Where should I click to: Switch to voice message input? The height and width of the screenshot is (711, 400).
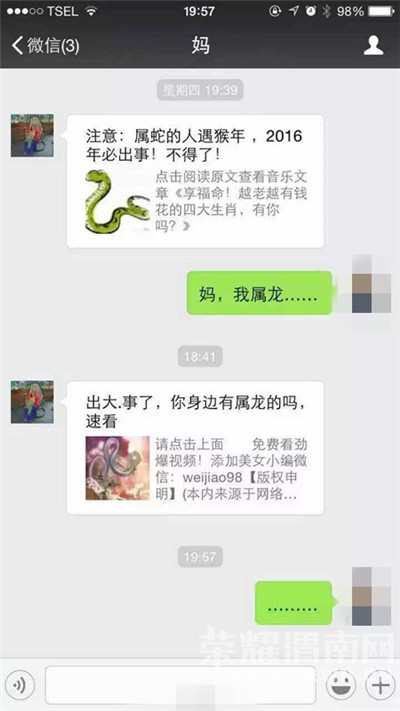tap(20, 685)
